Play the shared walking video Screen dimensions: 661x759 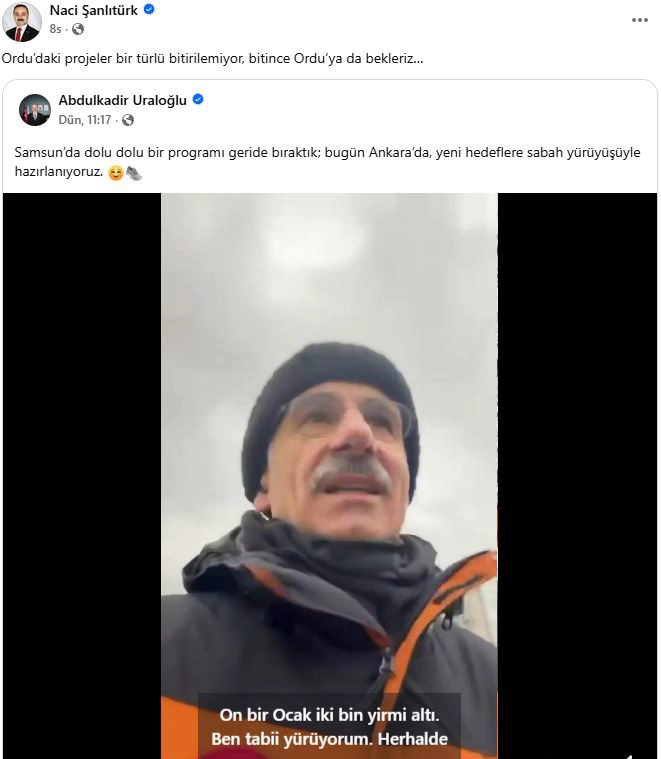(x=329, y=470)
